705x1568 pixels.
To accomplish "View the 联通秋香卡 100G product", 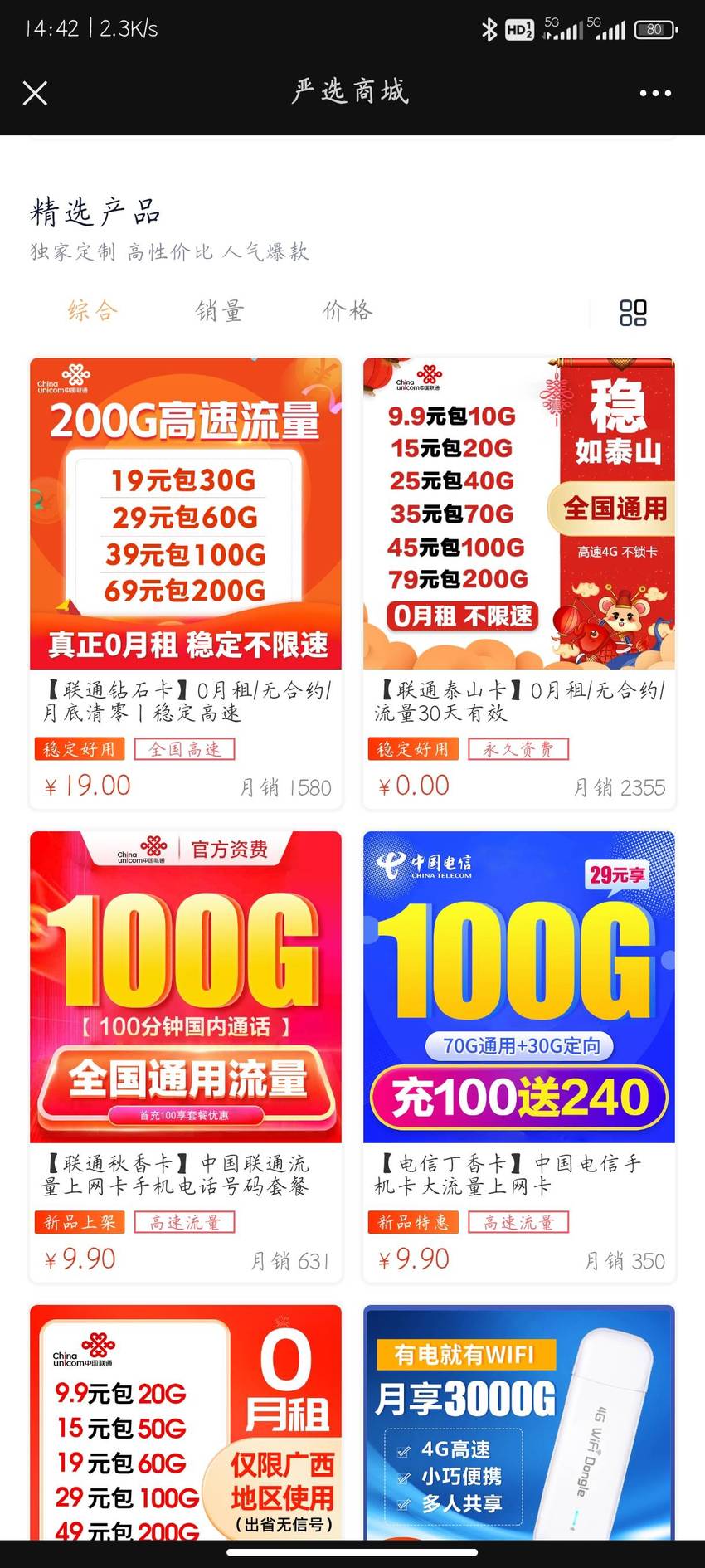I will pos(186,1056).
